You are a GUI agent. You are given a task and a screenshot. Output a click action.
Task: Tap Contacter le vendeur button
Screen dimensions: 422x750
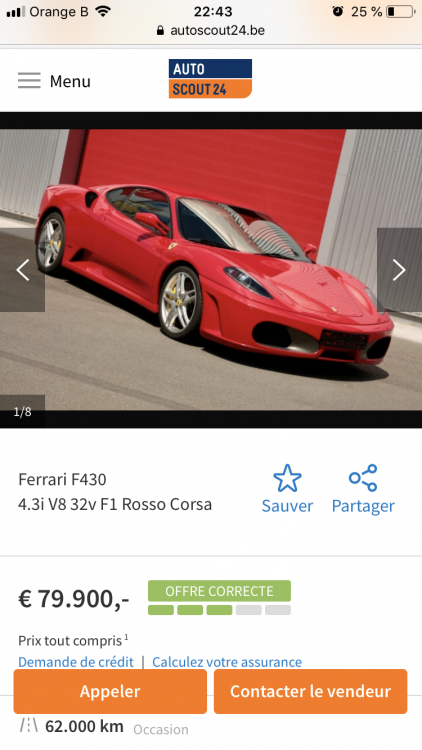click(x=311, y=691)
